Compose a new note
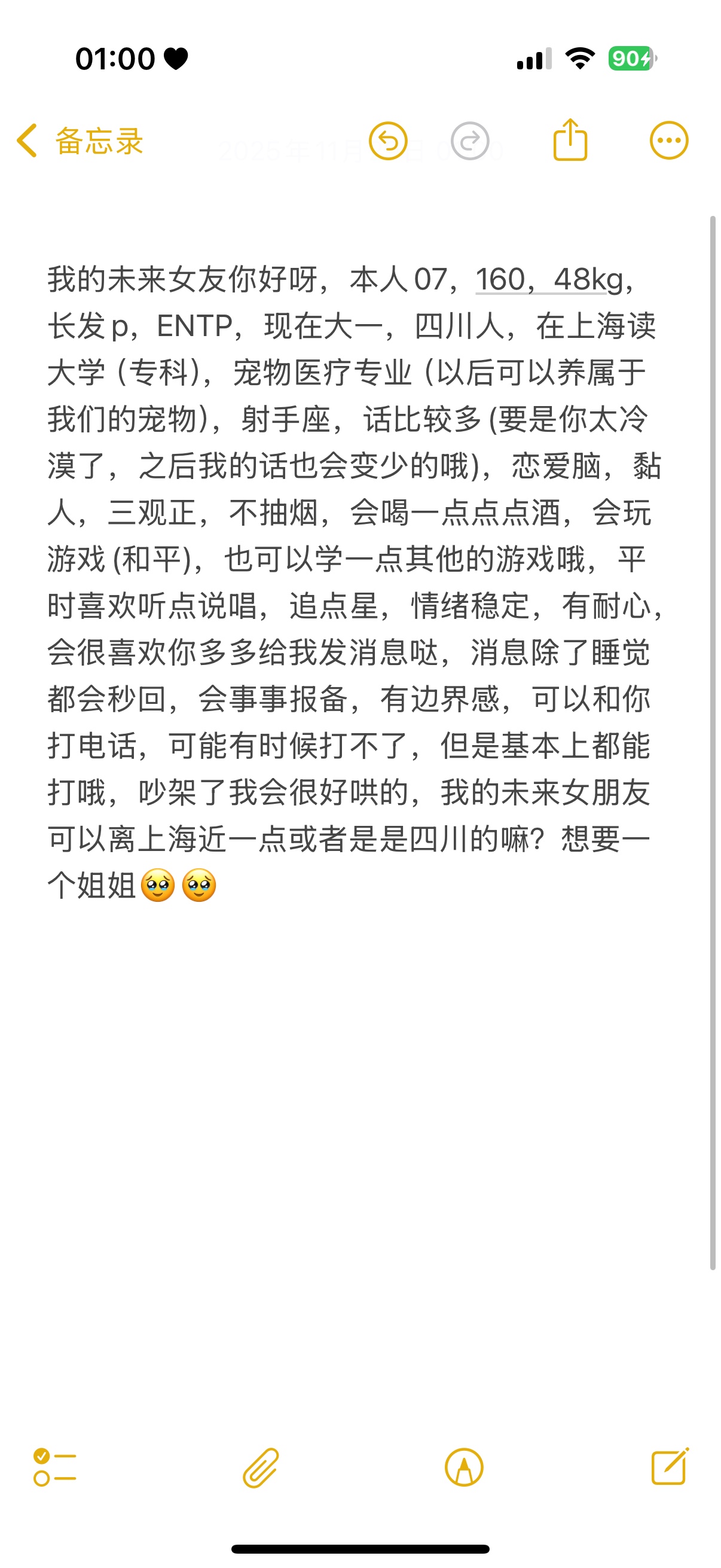The image size is (721, 1568). [669, 1467]
